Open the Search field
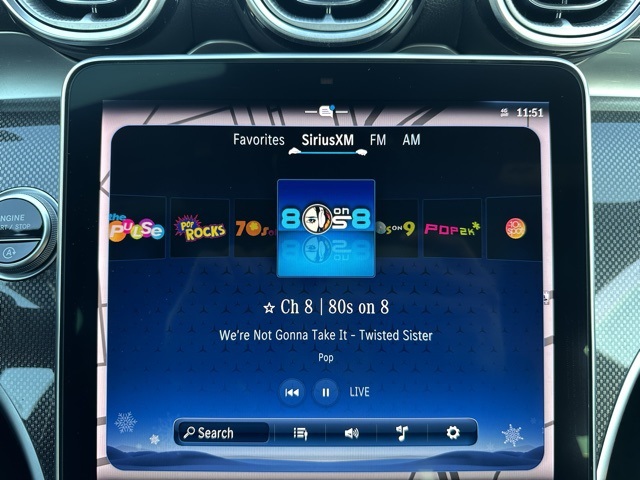This screenshot has height=480, width=640. pyautogui.click(x=222, y=433)
